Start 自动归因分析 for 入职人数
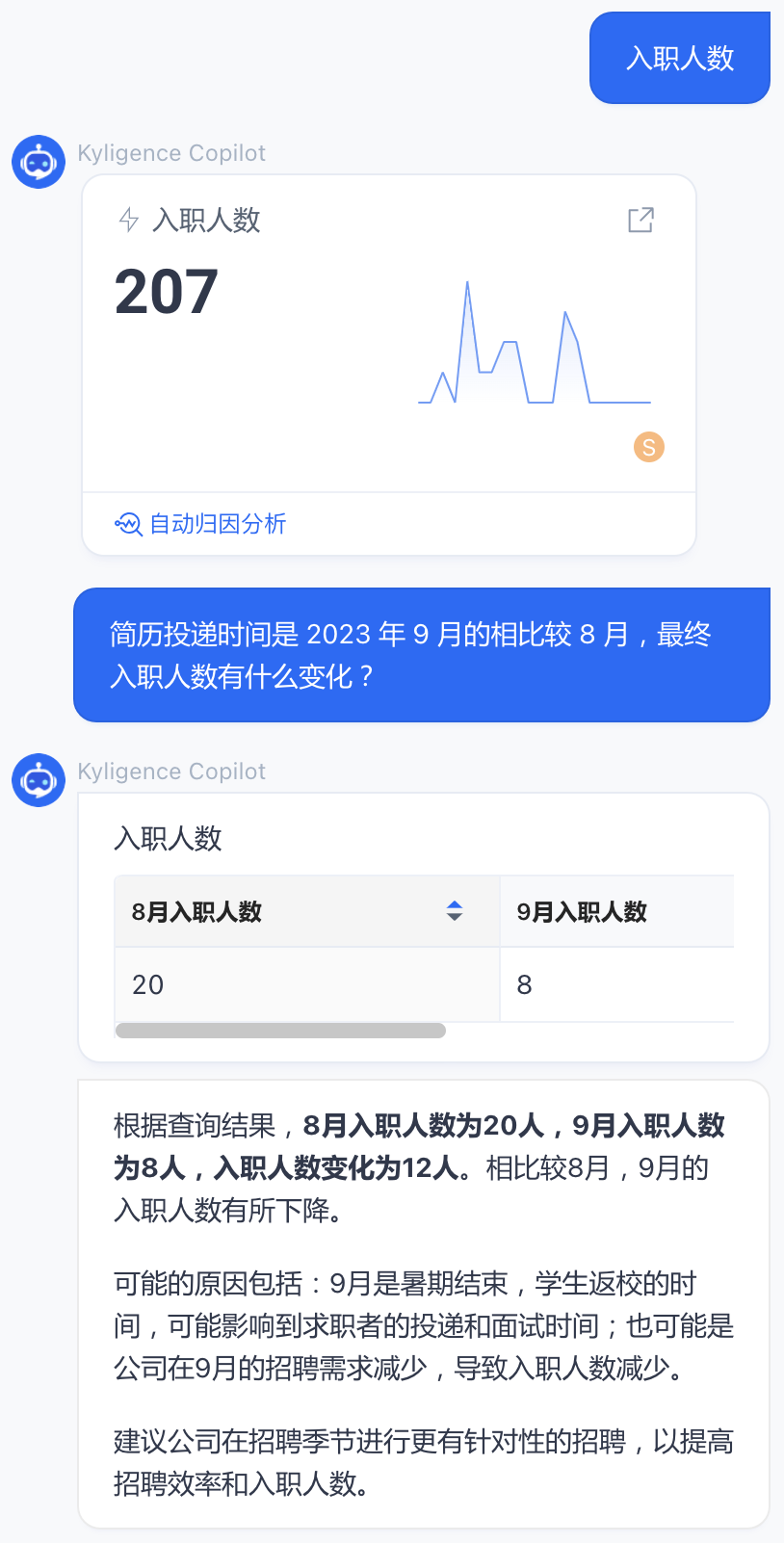Image resolution: width=784 pixels, height=1543 pixels. [200, 524]
